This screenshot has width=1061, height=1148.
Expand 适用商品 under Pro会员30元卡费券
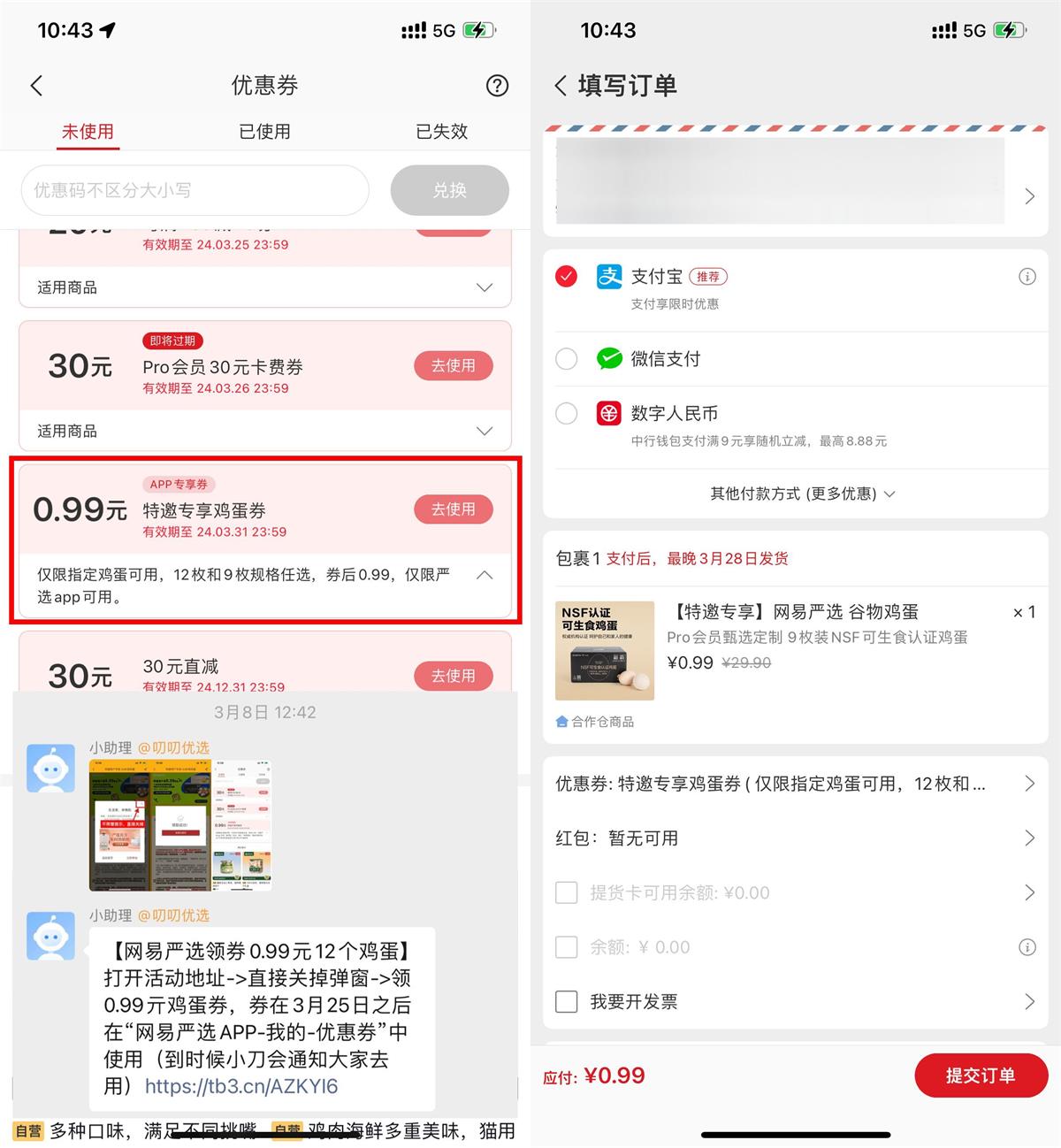tap(485, 432)
